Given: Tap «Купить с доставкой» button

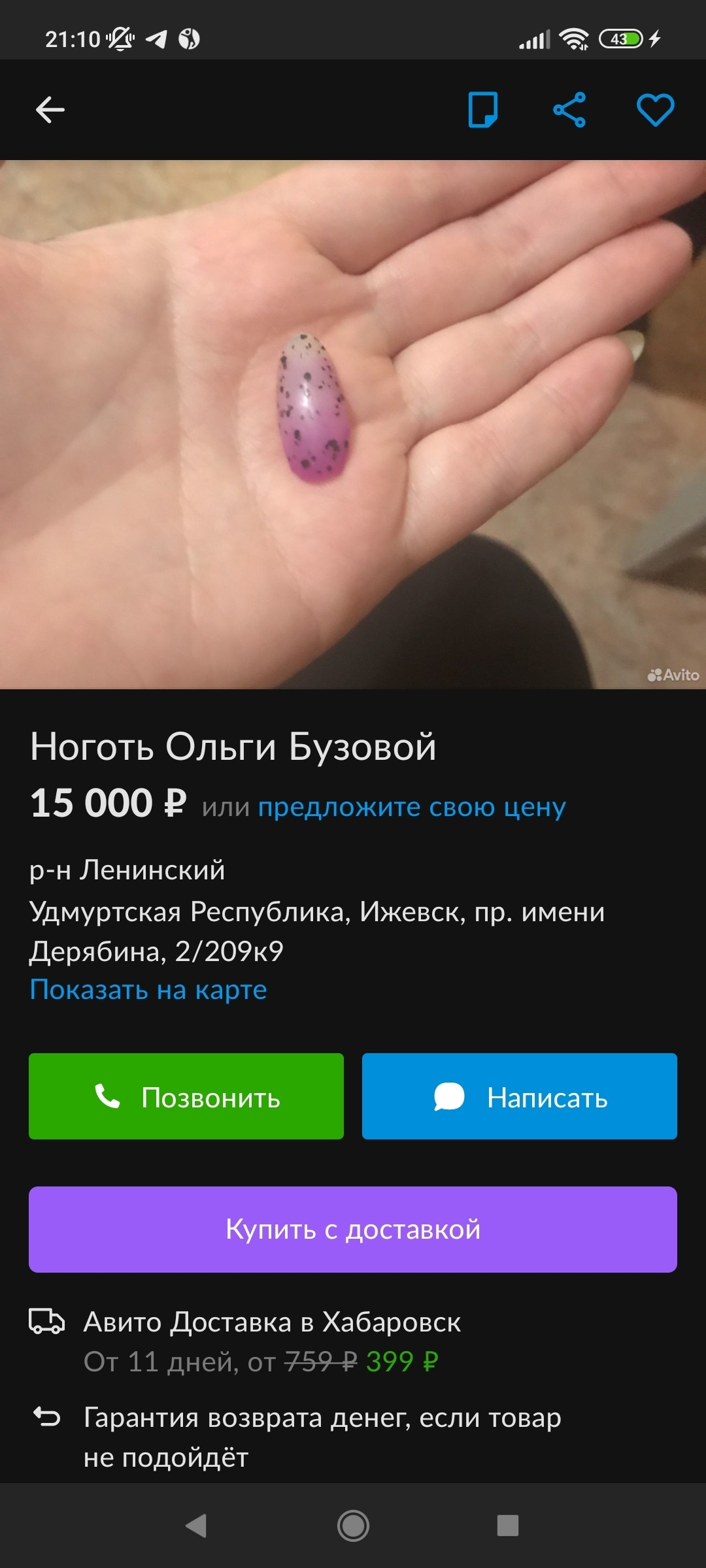Looking at the screenshot, I should (x=353, y=1230).
